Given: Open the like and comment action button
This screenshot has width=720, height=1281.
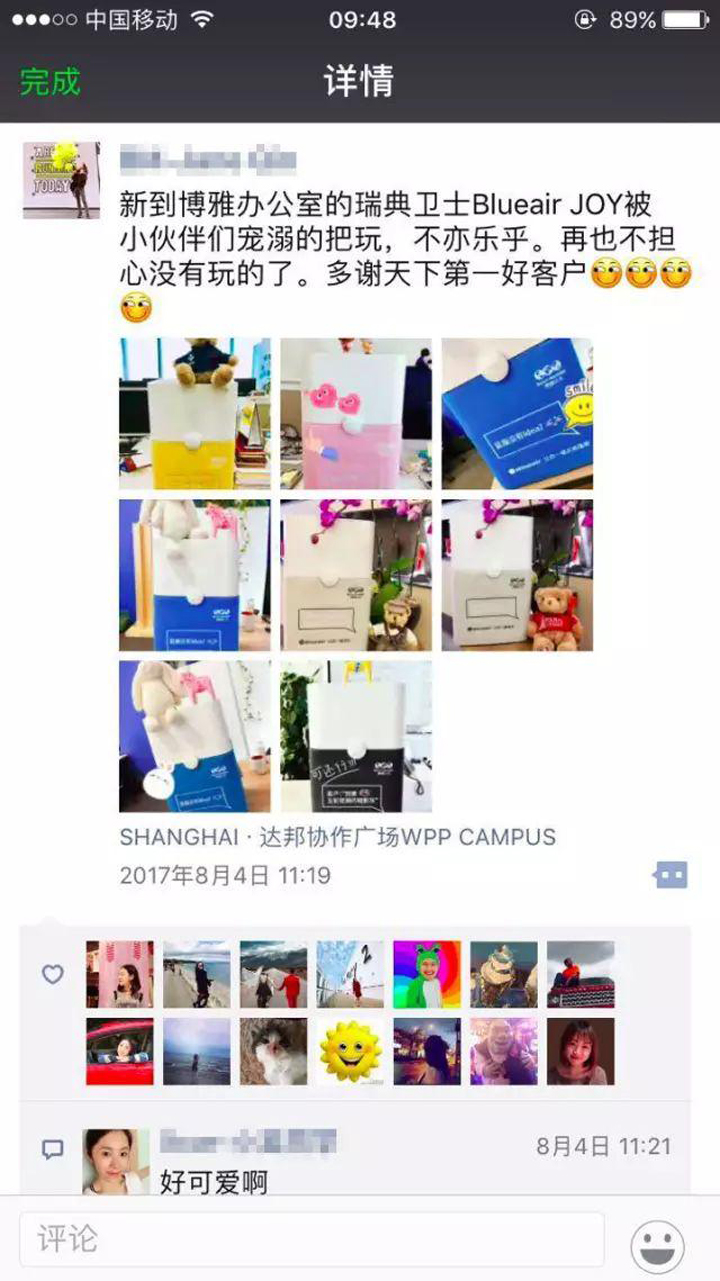Looking at the screenshot, I should [670, 875].
